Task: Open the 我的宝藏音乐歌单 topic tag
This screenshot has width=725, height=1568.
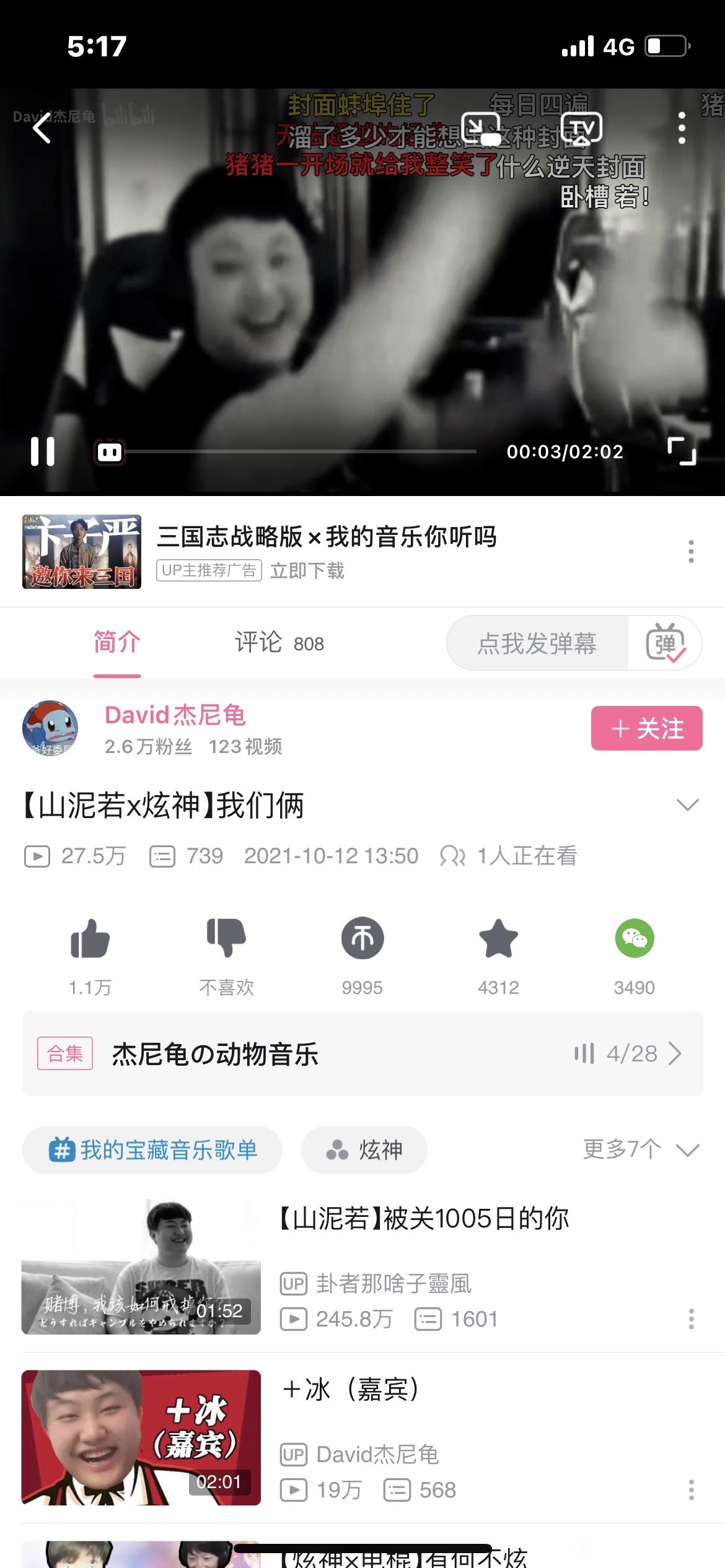Action: point(152,1150)
